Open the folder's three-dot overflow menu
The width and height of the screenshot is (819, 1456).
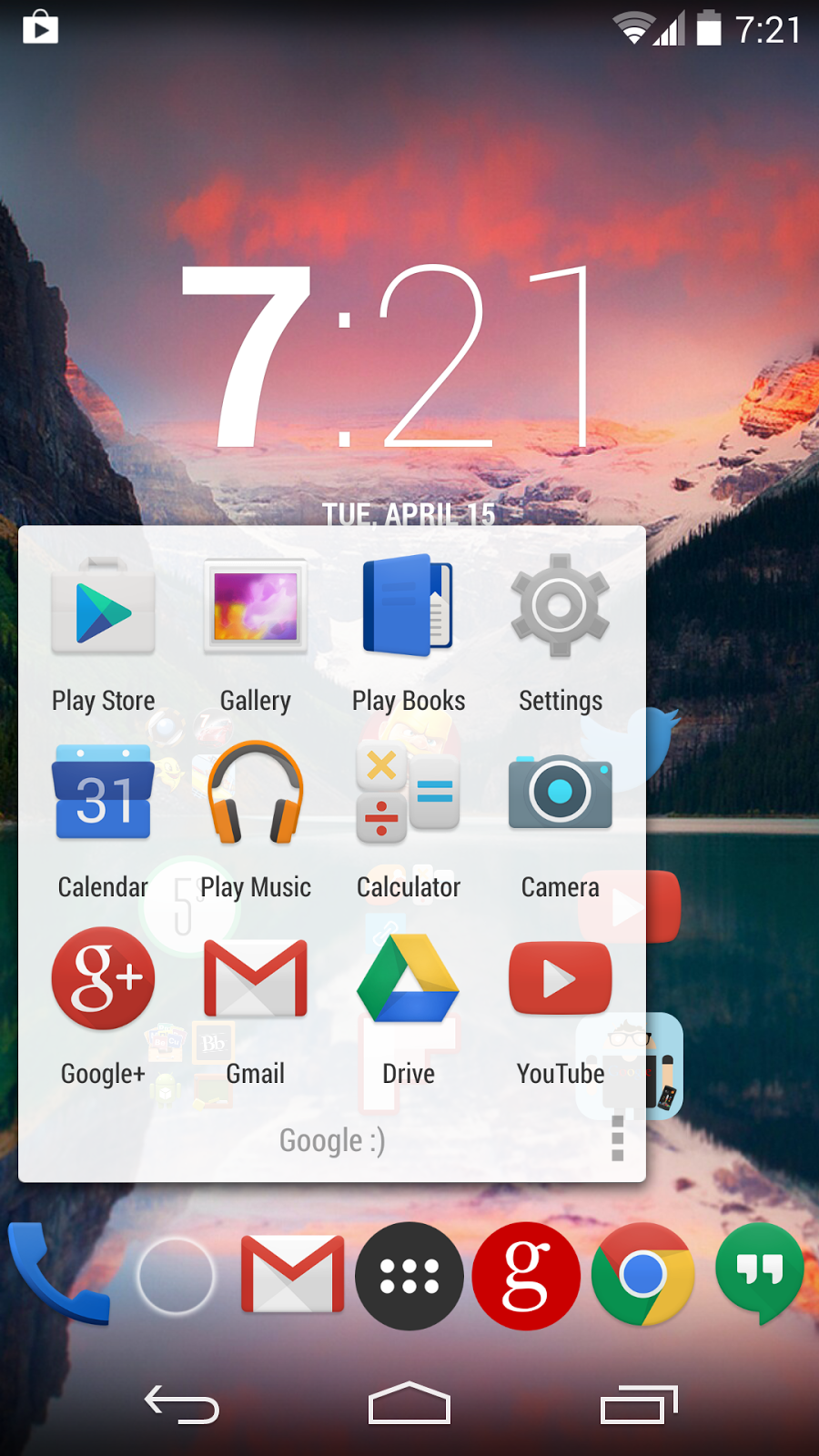[617, 1137]
